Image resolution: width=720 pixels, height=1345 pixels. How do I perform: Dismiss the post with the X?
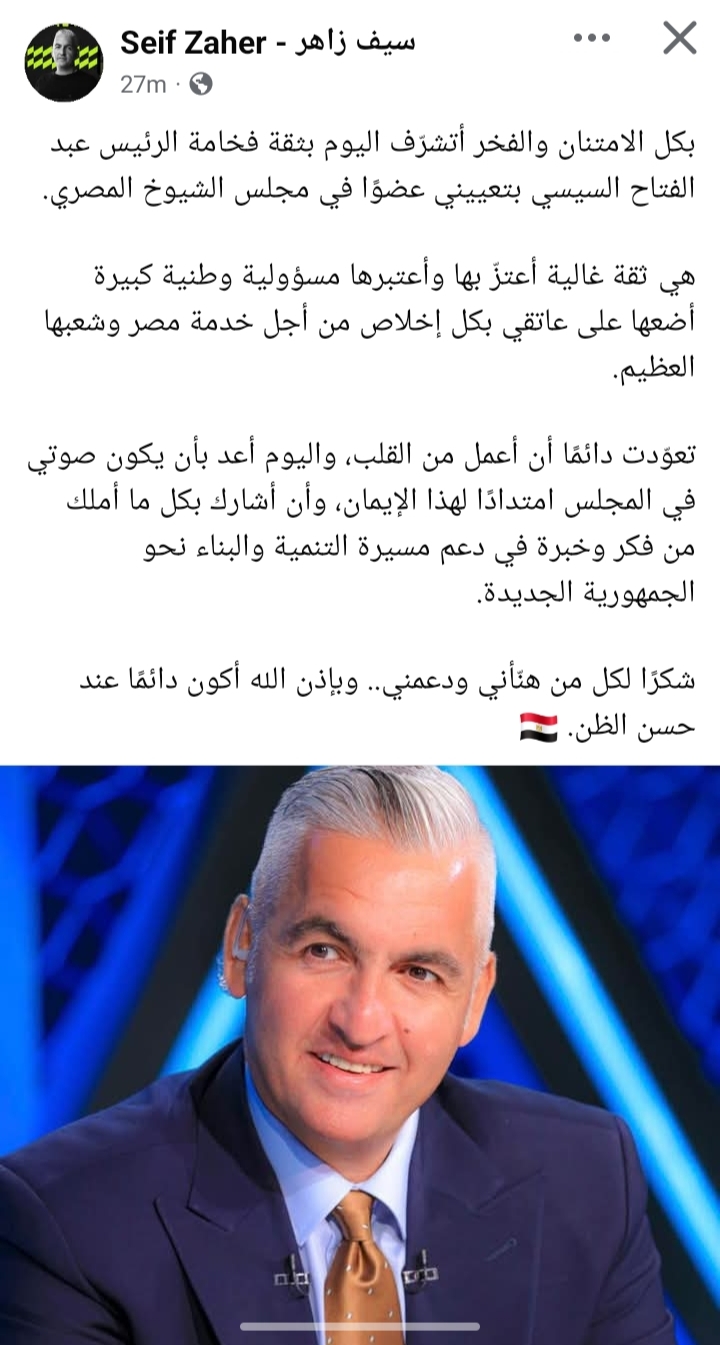coord(680,40)
